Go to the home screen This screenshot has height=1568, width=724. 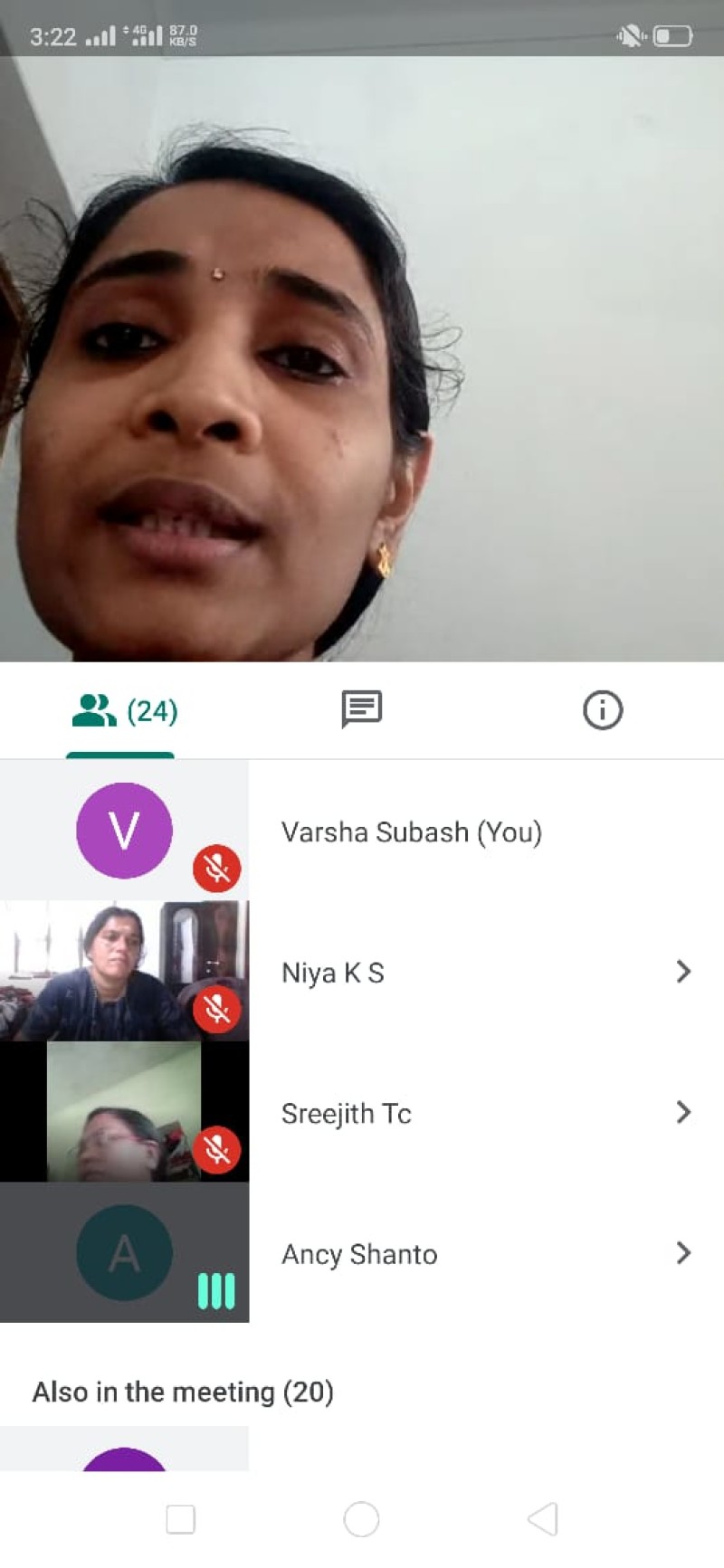[x=361, y=1519]
